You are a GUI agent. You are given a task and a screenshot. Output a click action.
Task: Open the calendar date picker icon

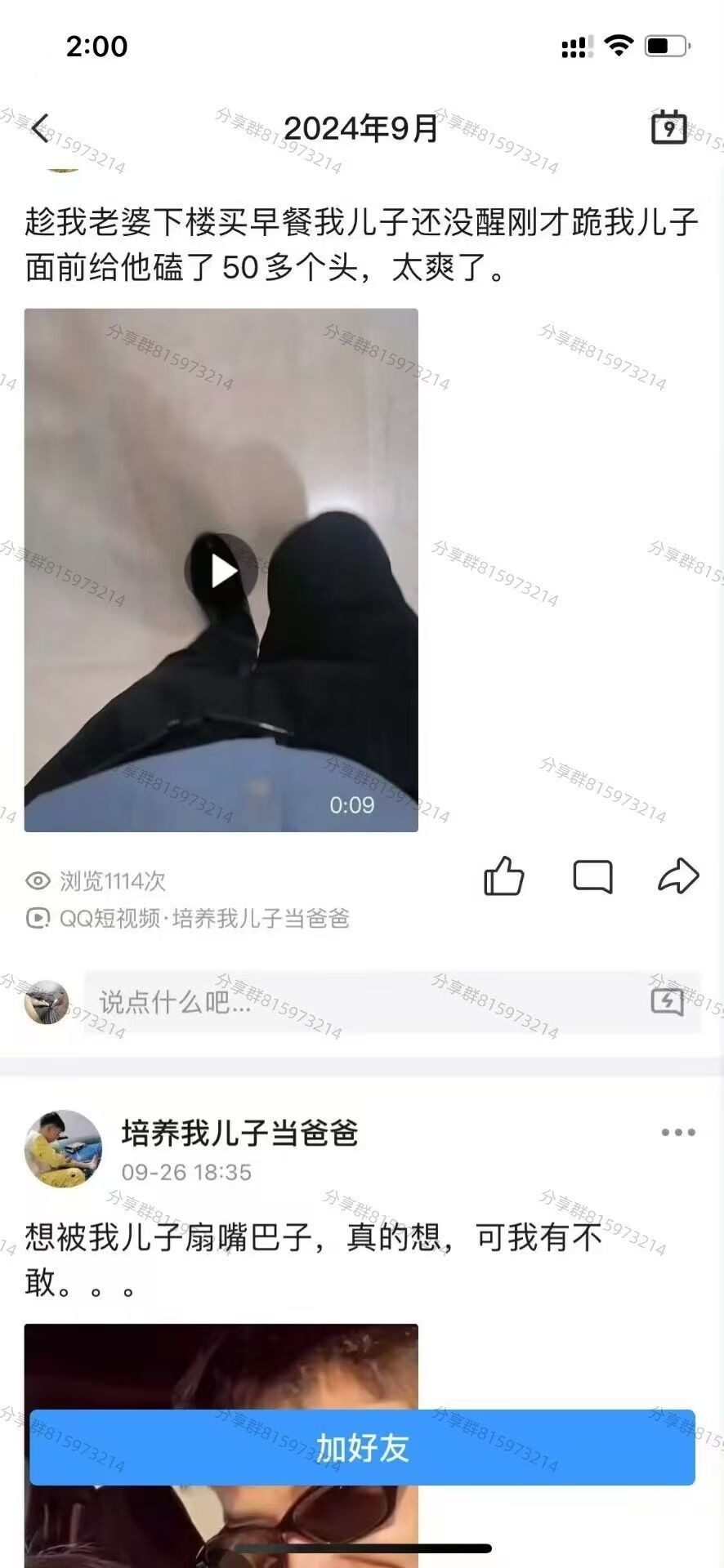(668, 127)
